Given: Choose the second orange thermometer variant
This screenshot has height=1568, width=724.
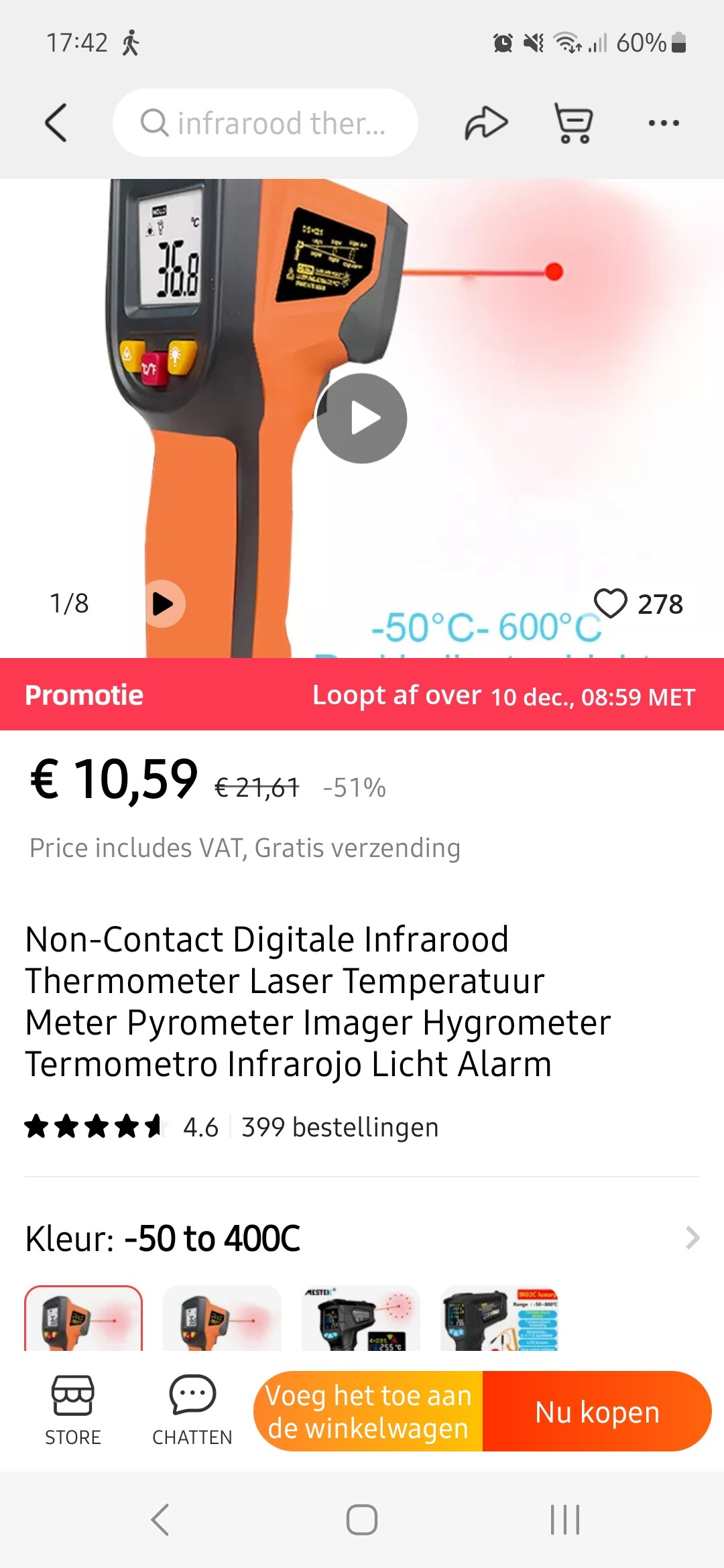Looking at the screenshot, I should 222,1318.
